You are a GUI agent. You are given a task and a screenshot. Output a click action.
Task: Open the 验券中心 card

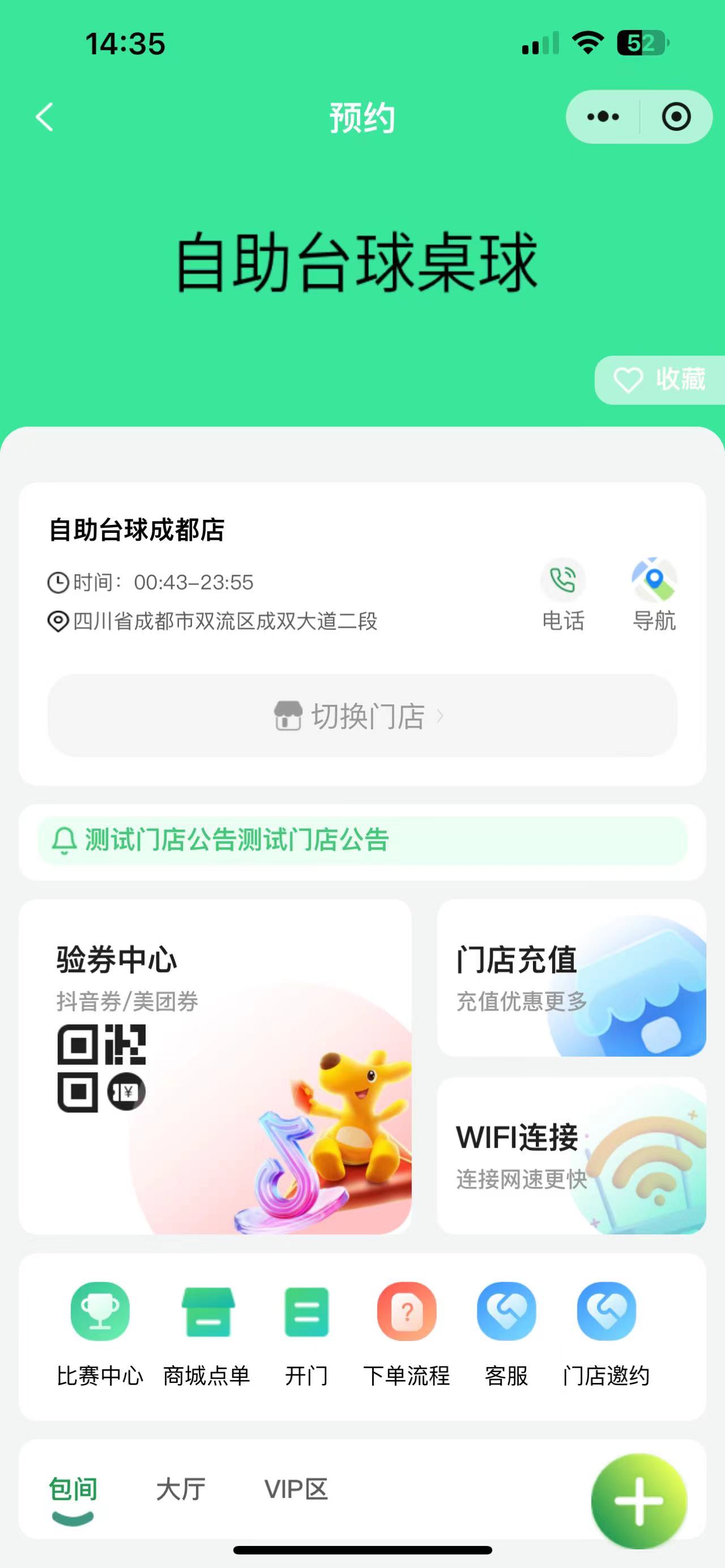tap(215, 1066)
